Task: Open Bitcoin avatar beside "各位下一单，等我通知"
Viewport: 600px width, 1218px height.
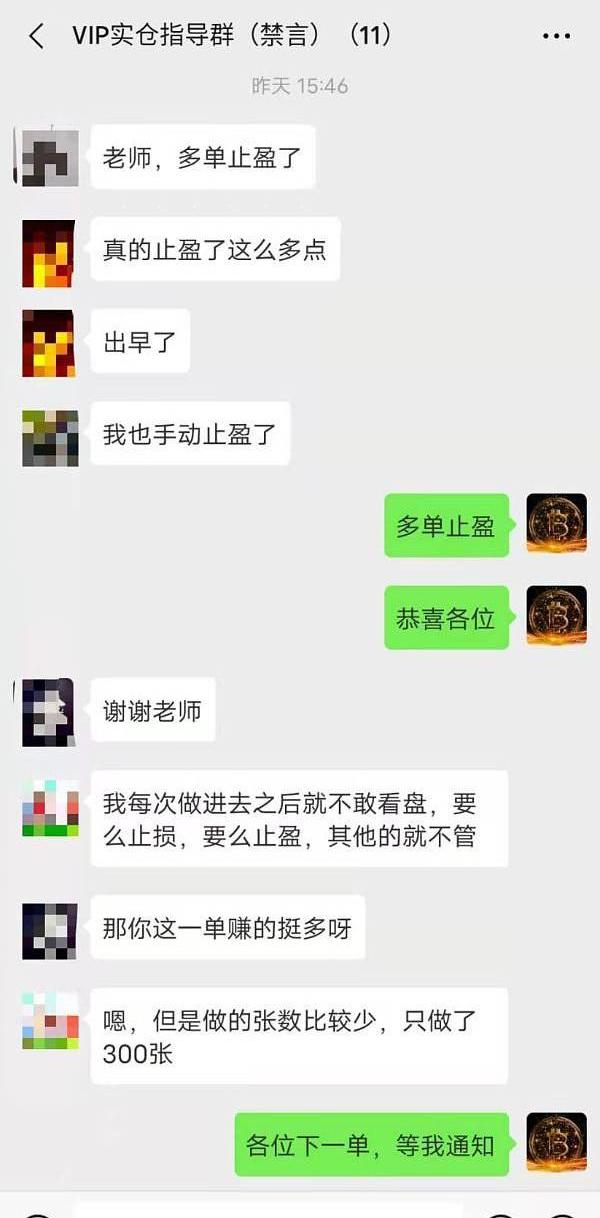Action: 556,1143
